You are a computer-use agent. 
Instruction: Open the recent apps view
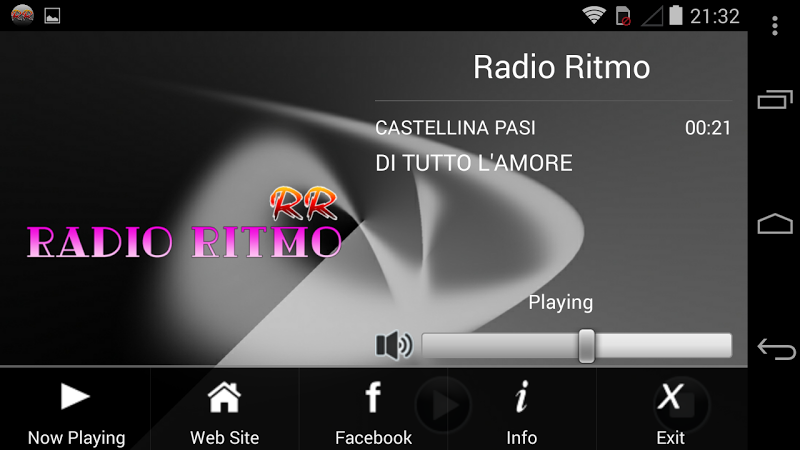tap(775, 99)
